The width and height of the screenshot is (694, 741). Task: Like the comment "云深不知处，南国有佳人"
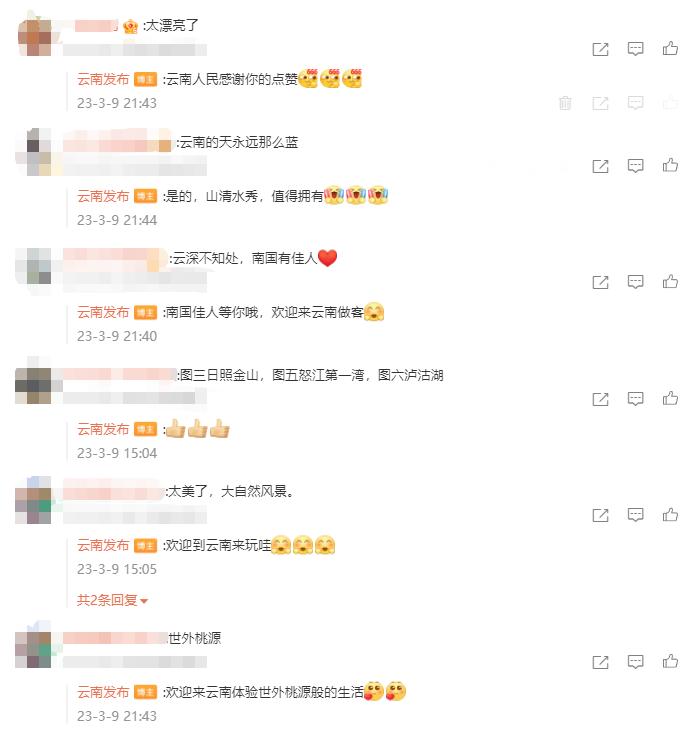670,282
